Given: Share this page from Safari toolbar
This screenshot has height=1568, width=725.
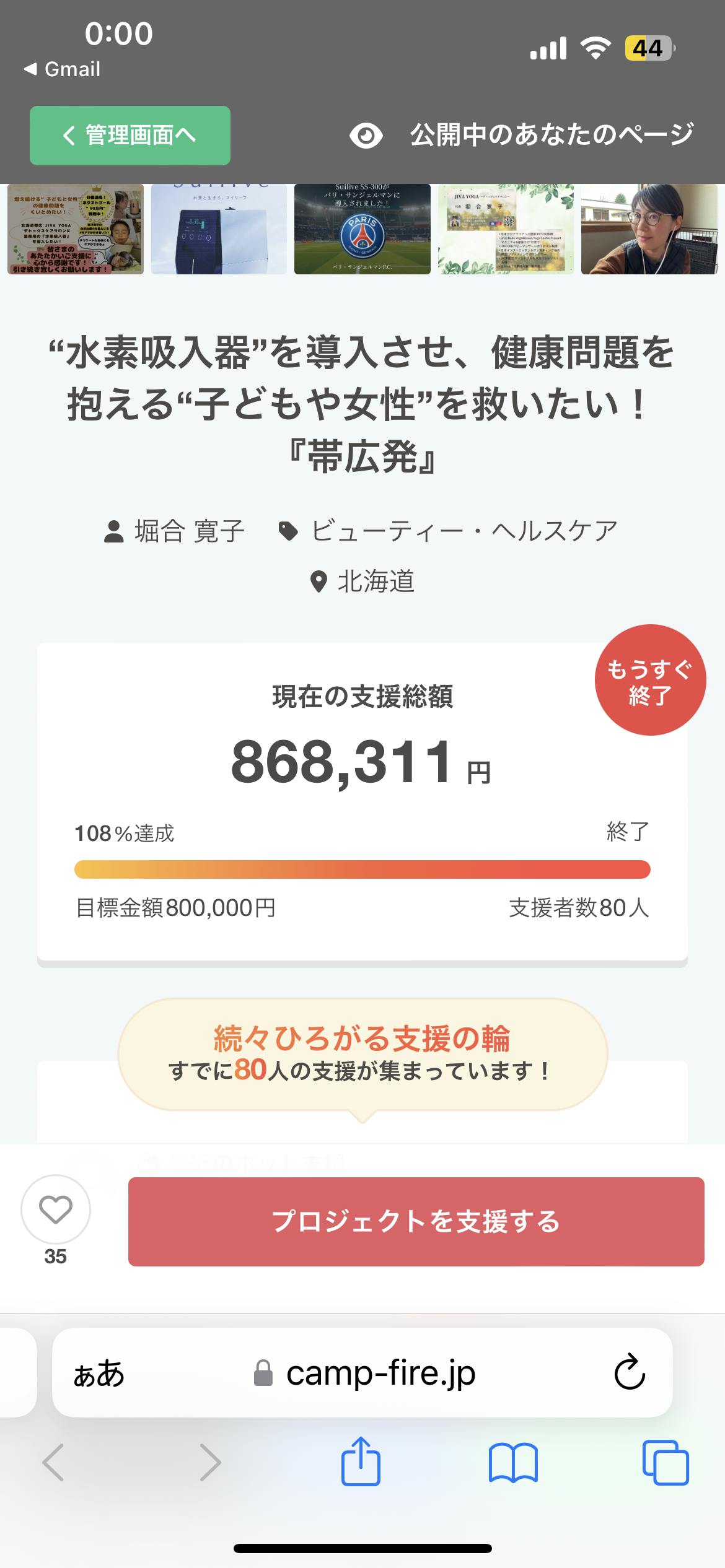Looking at the screenshot, I should [361, 1463].
